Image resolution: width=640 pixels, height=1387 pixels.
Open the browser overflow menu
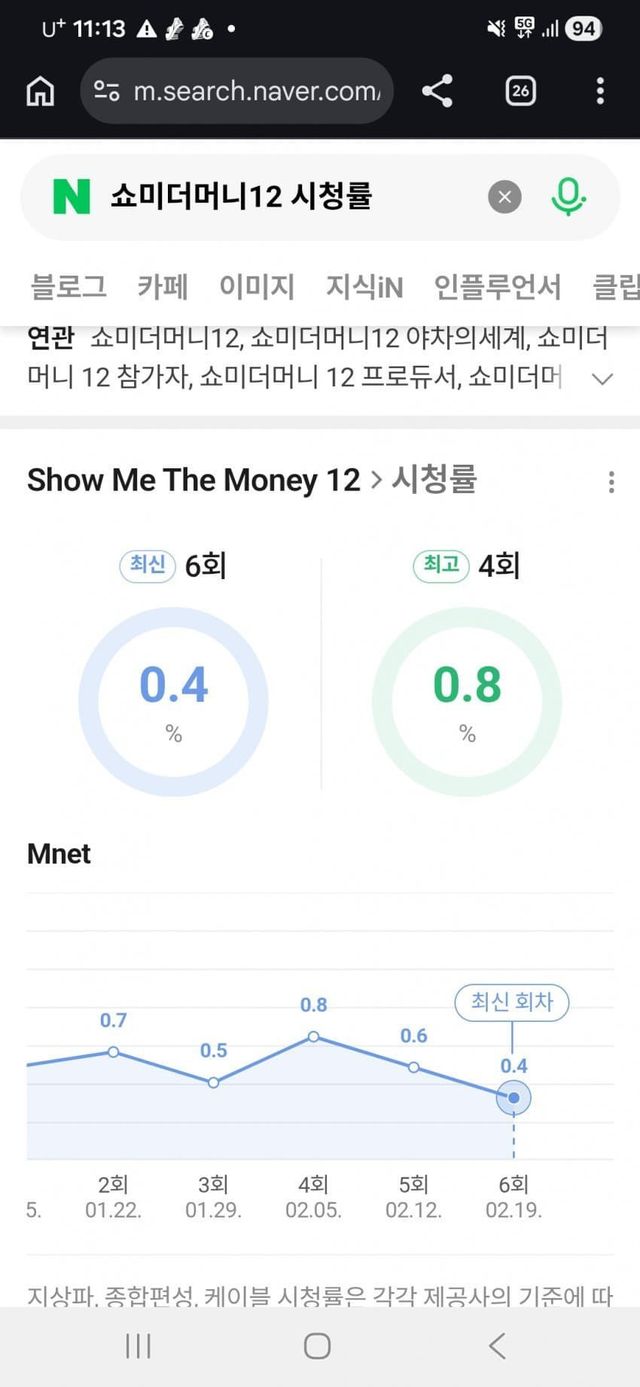pyautogui.click(x=600, y=91)
